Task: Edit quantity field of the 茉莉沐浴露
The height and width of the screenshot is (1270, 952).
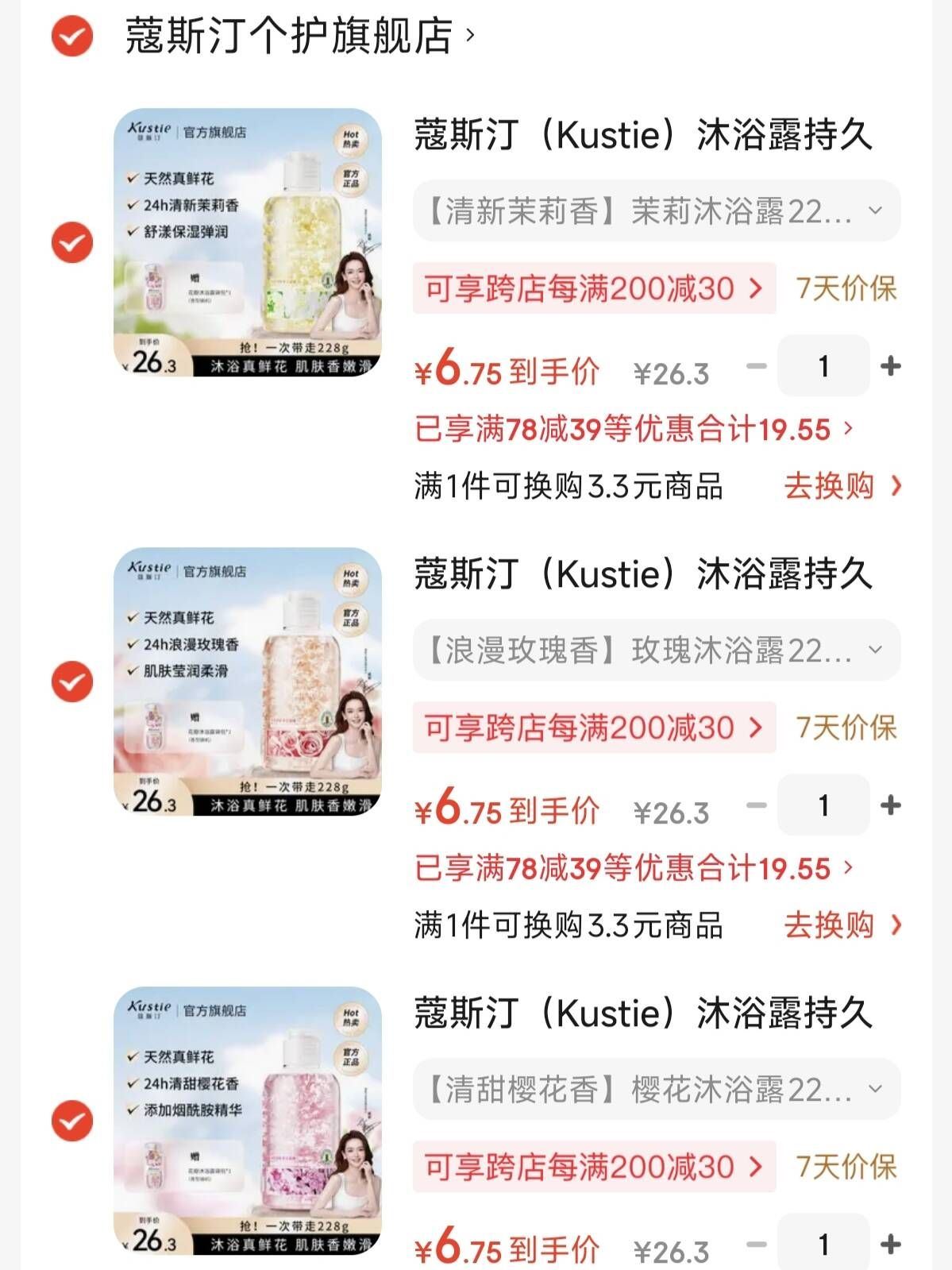Action: point(823,366)
